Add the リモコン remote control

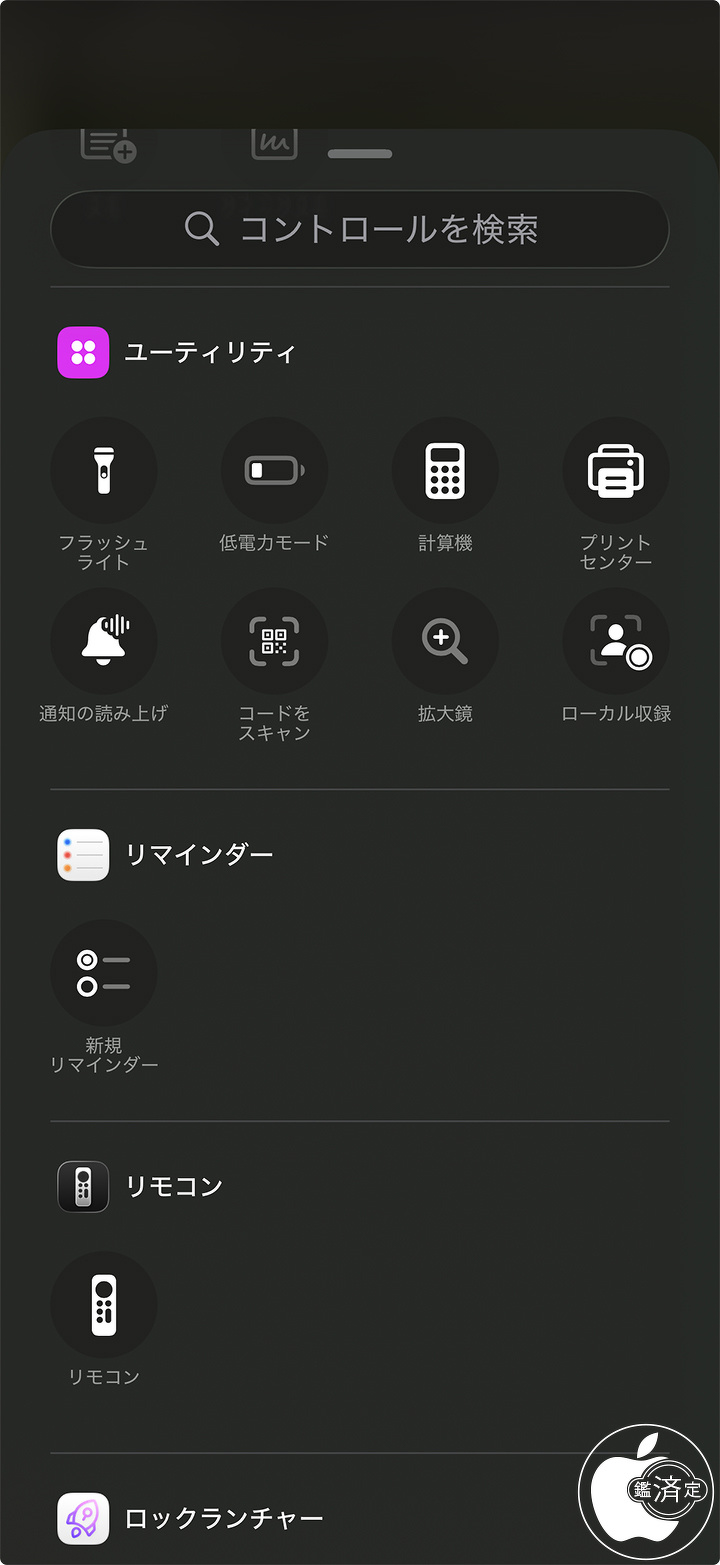coord(104,1305)
